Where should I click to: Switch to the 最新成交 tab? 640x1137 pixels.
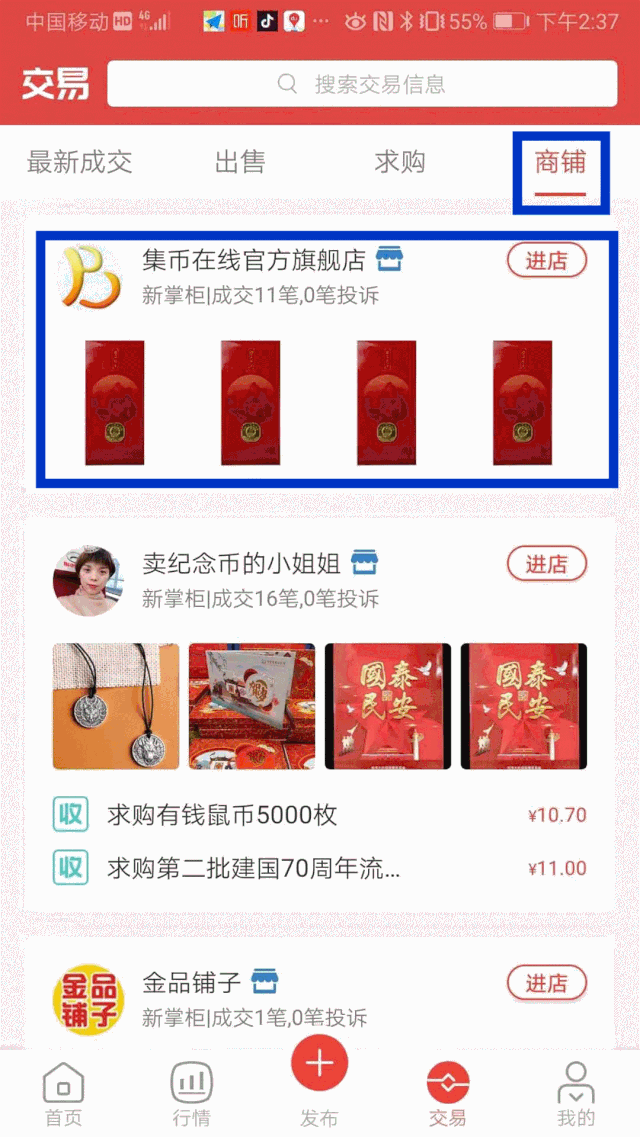pyautogui.click(x=79, y=162)
